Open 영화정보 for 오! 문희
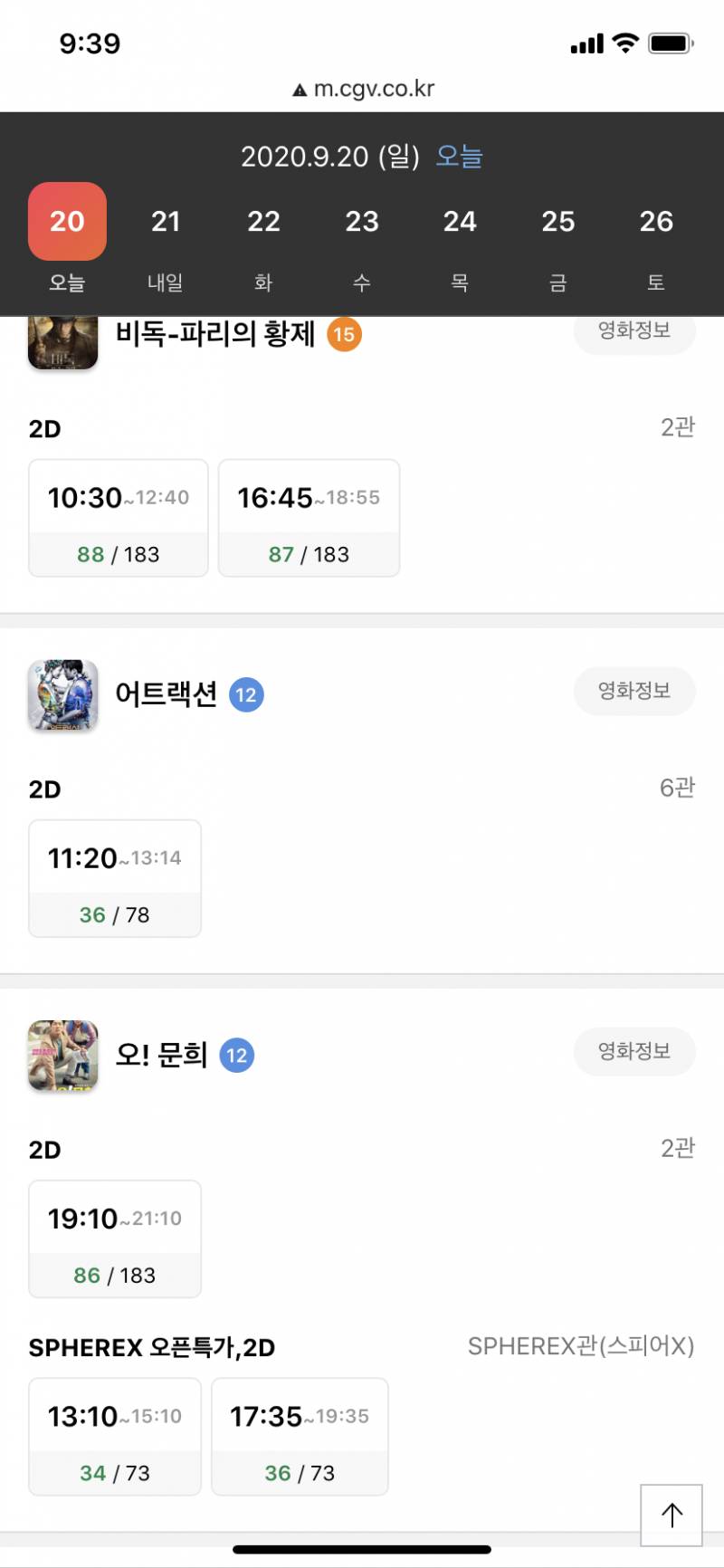The width and height of the screenshot is (724, 1568). pyautogui.click(x=634, y=1051)
